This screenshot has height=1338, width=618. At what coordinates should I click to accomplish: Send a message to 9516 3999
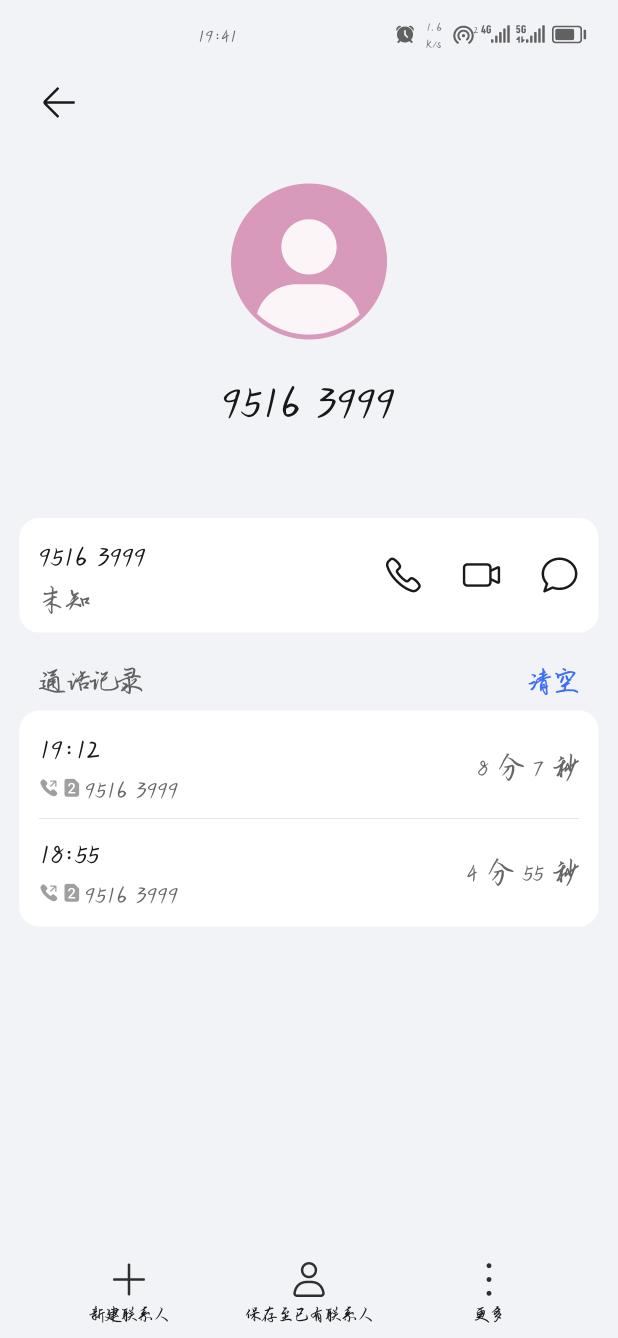pyautogui.click(x=559, y=575)
